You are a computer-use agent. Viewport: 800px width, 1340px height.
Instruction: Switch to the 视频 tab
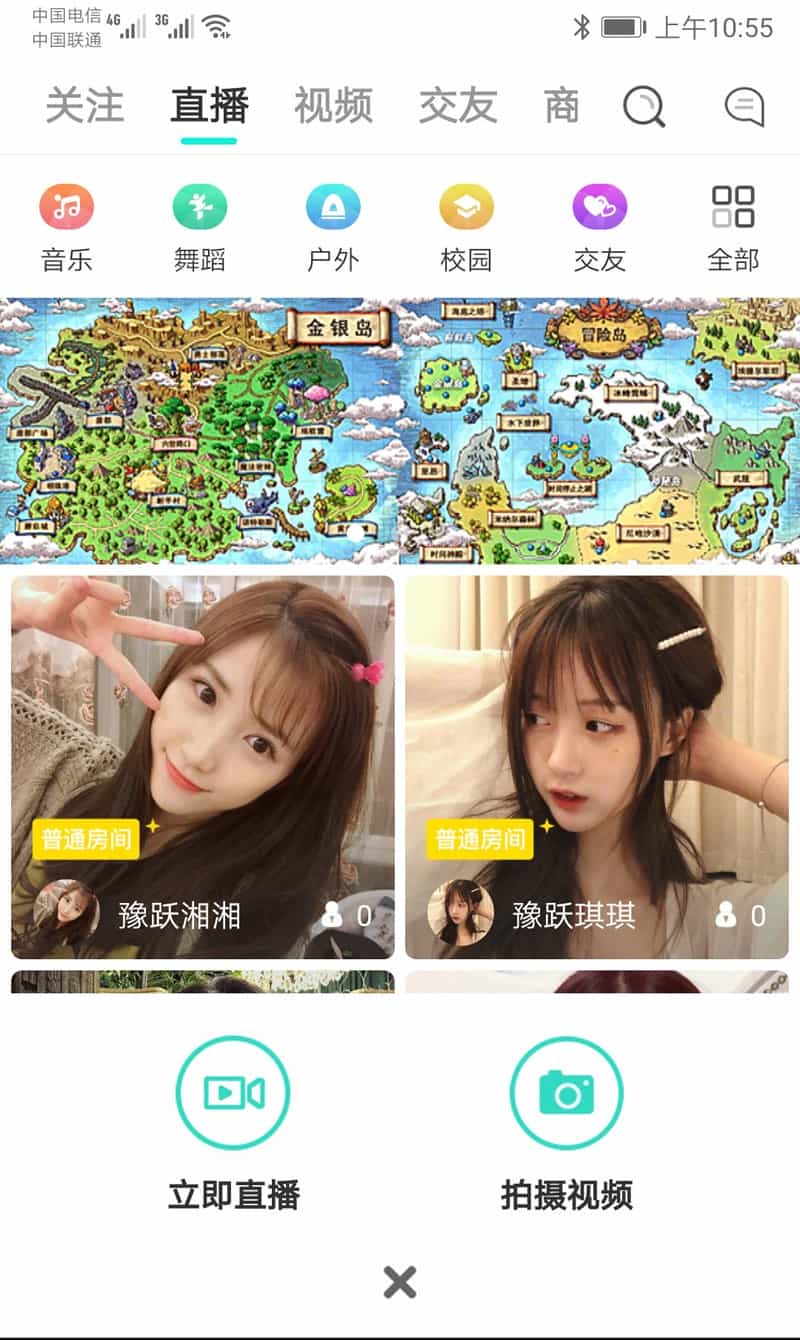[x=333, y=106]
